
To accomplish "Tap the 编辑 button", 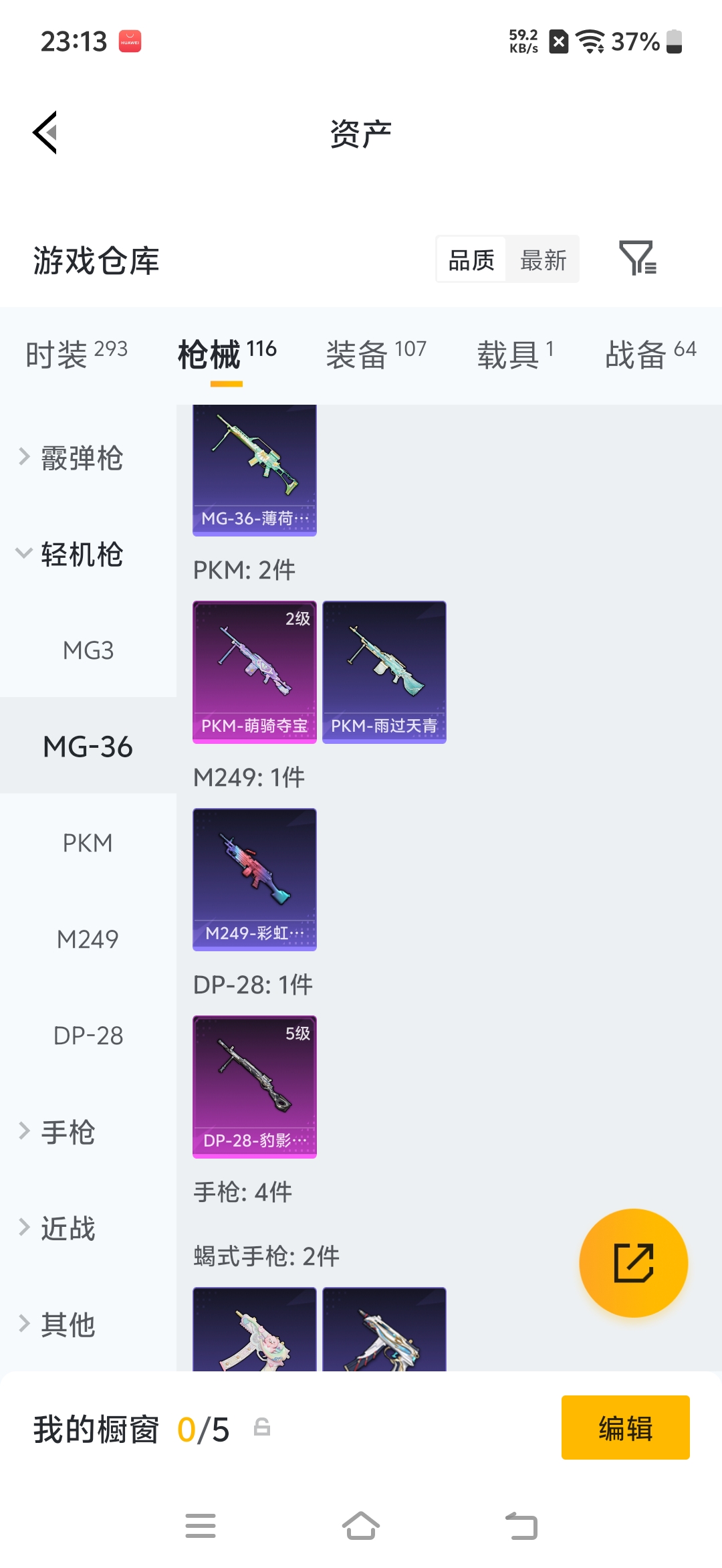I will click(625, 1428).
